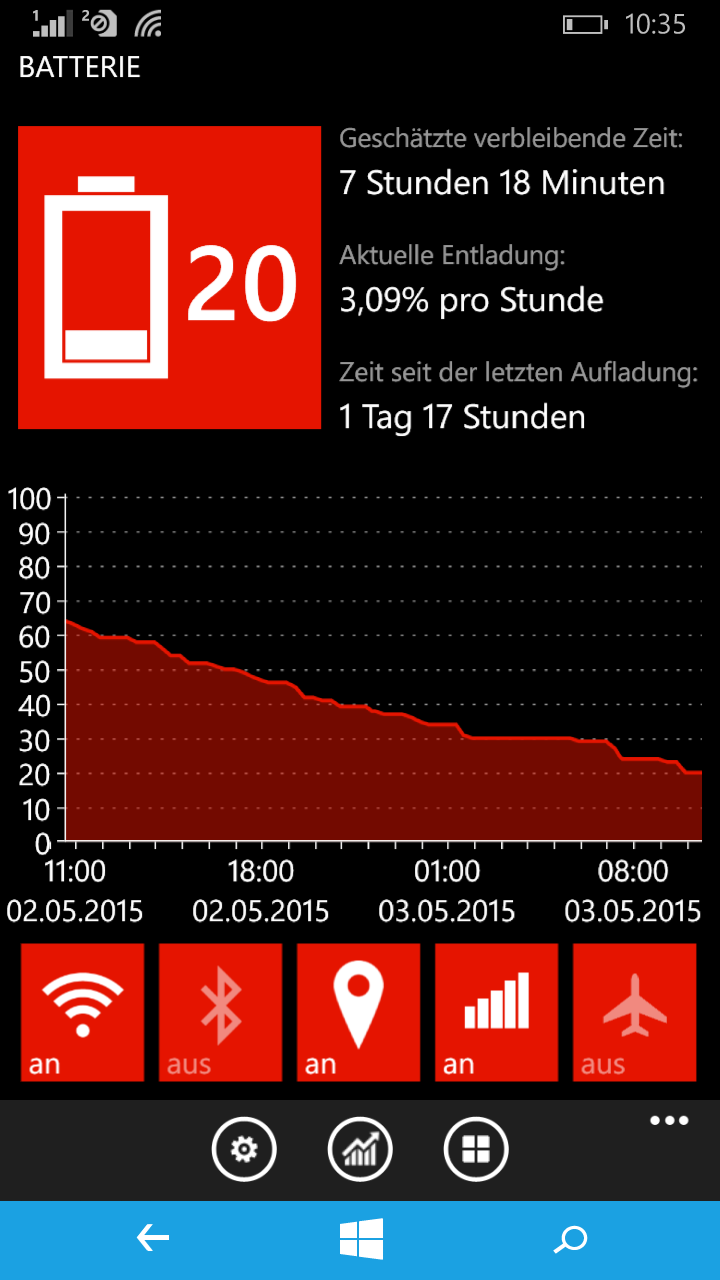Enable the airplane mode tile
Screen dimensions: 720x1280
point(634,1012)
